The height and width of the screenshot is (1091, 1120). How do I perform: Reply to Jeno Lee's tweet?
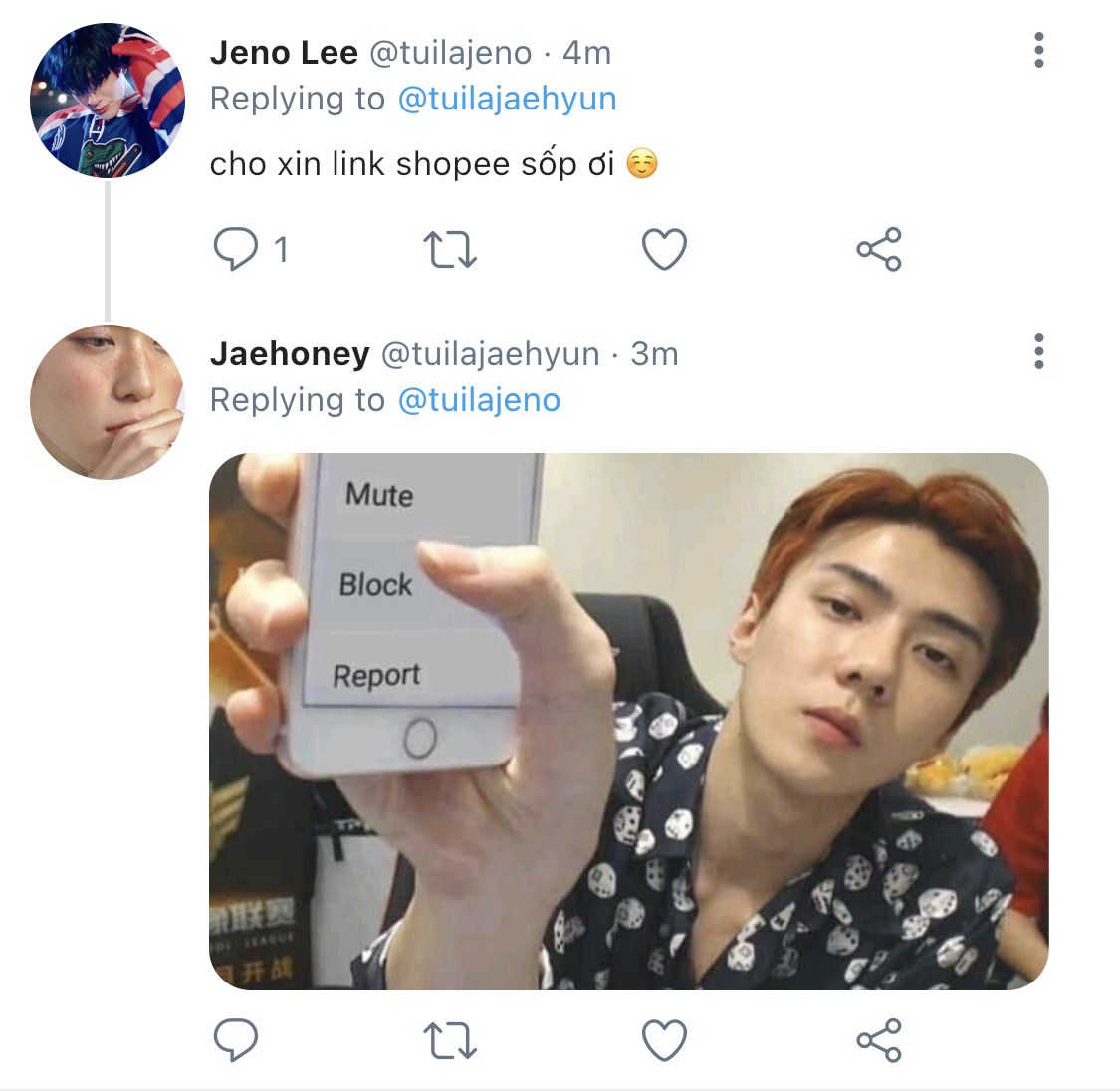coord(236,249)
